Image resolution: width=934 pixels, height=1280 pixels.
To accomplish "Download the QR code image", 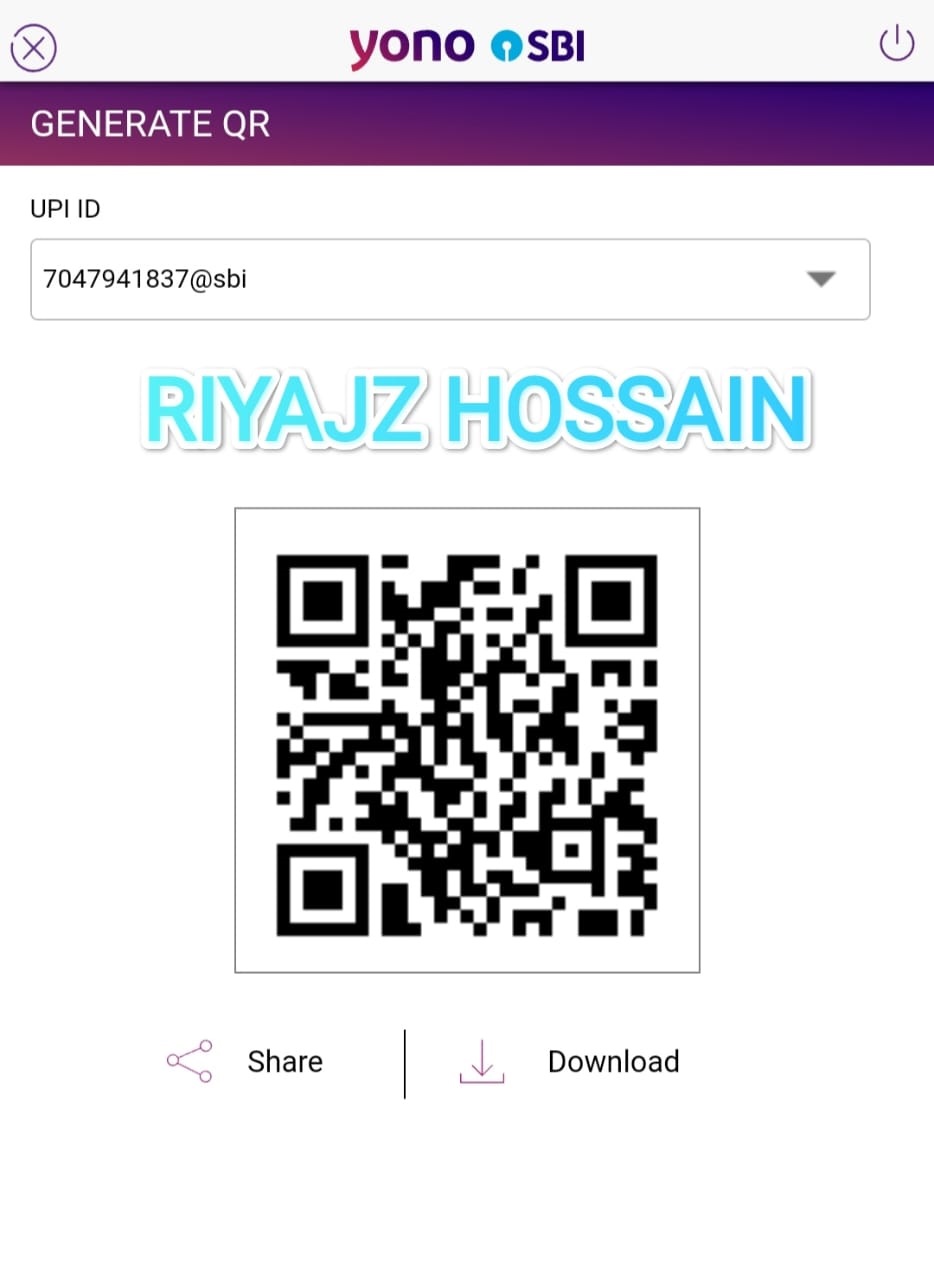I will coord(570,1061).
